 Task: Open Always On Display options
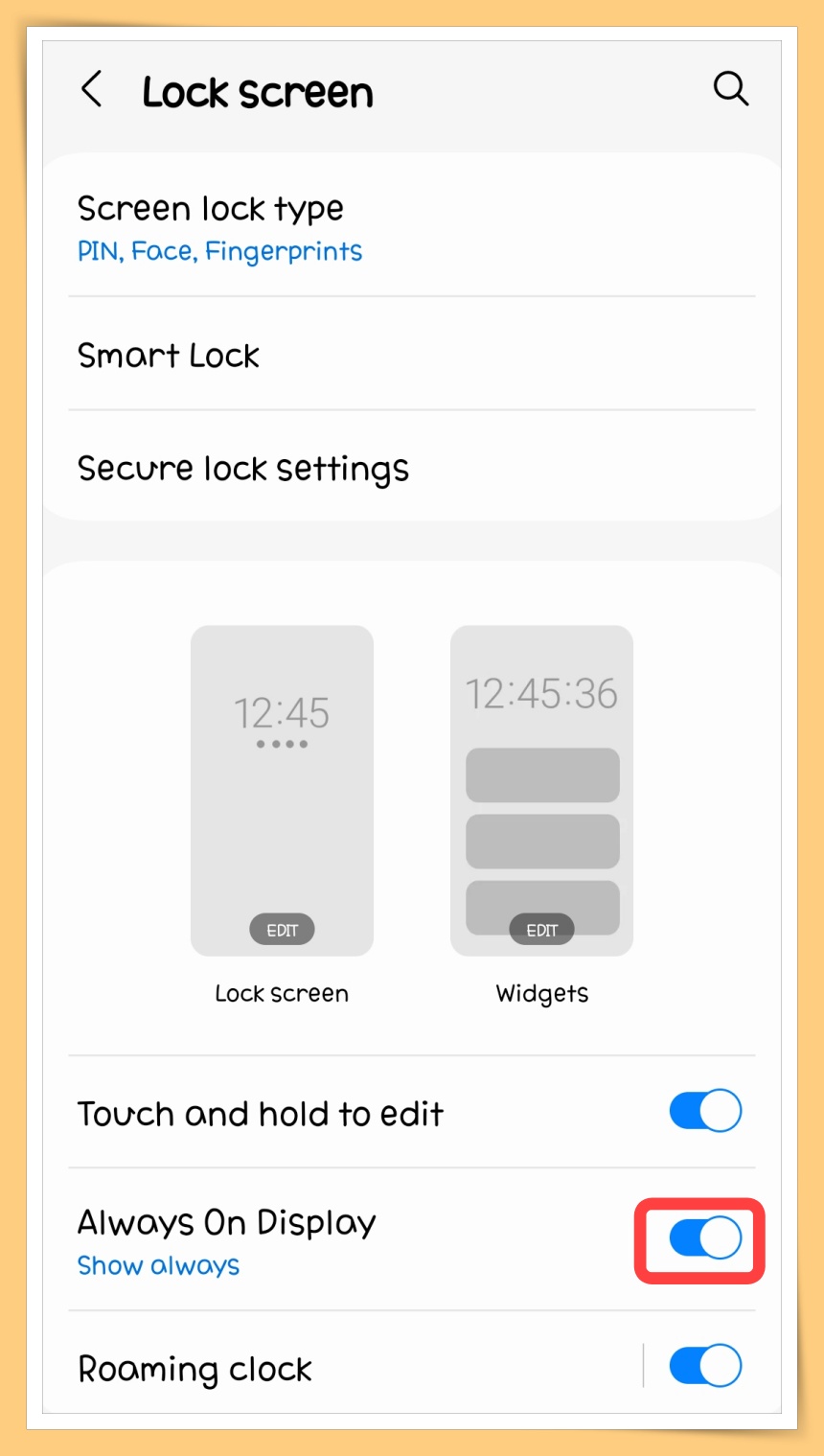(x=226, y=1240)
